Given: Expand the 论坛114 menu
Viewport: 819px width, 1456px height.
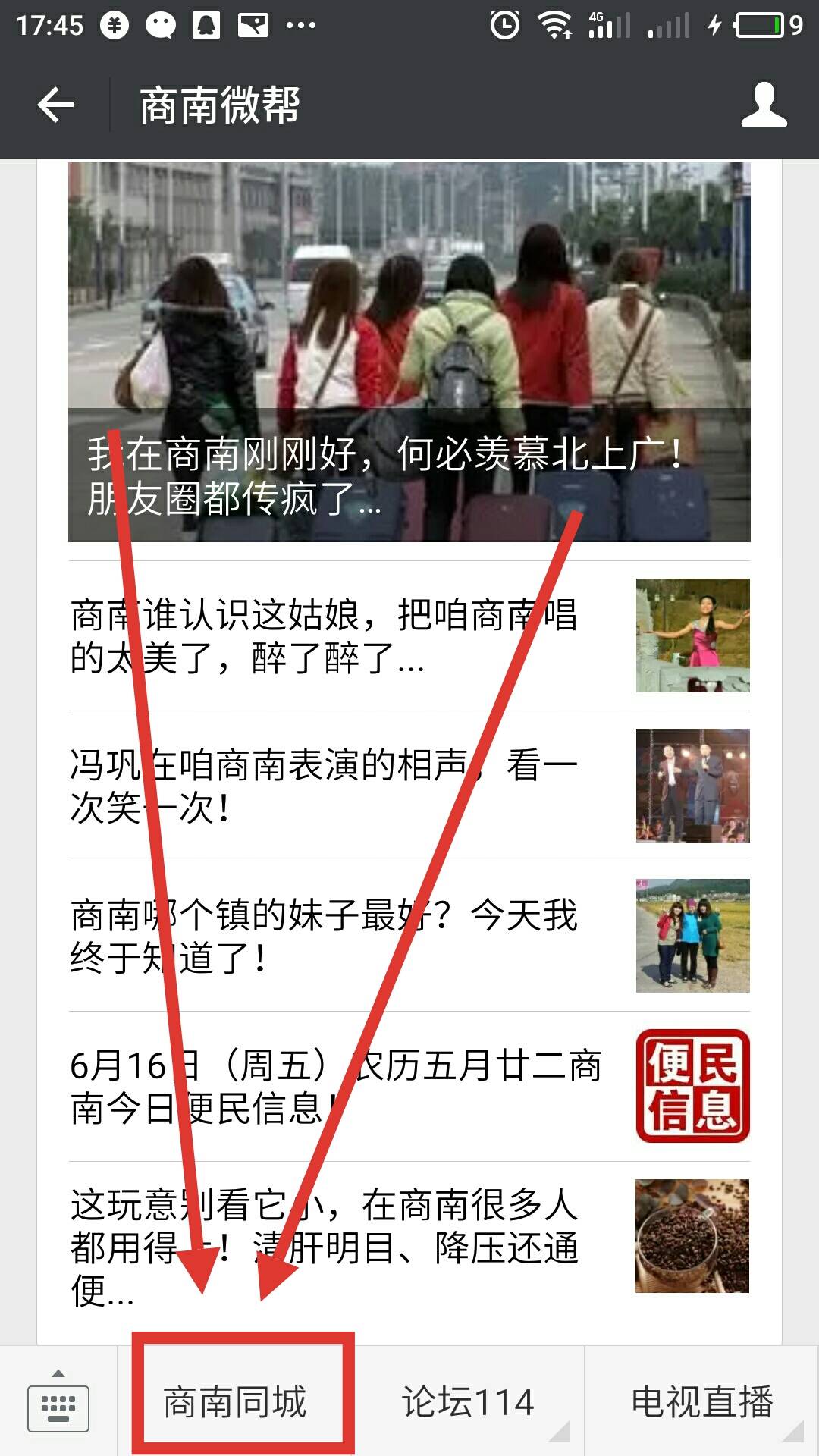Looking at the screenshot, I should point(468,1401).
